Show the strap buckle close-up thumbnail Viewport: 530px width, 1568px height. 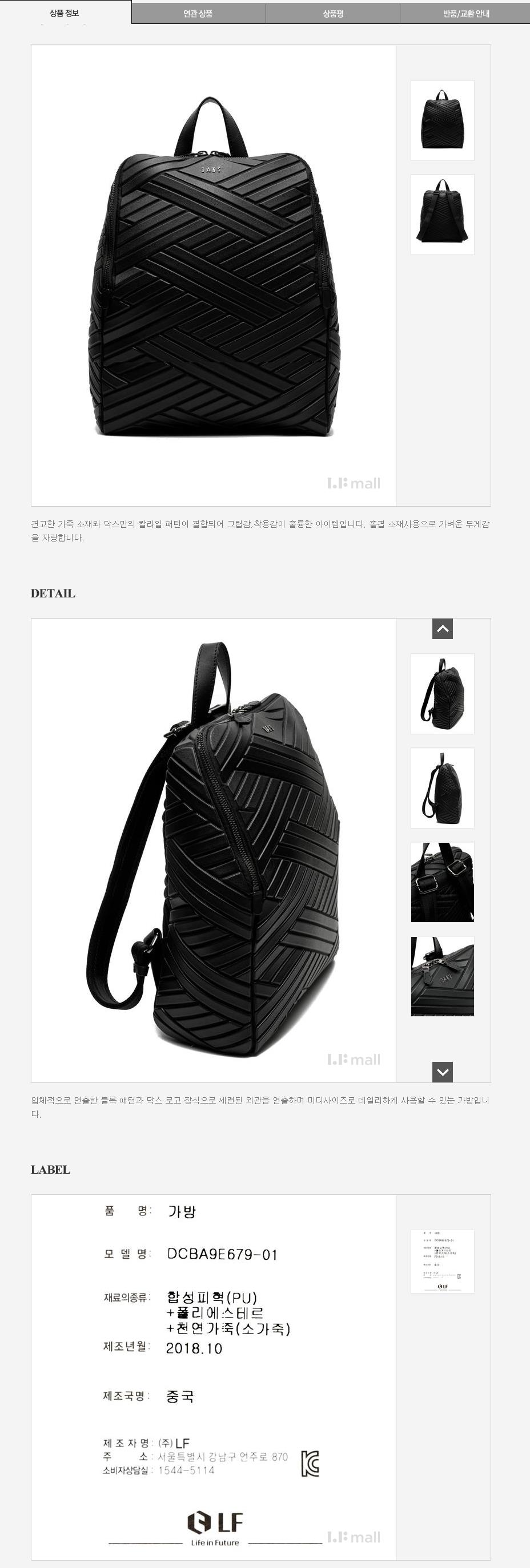pyautogui.click(x=442, y=883)
